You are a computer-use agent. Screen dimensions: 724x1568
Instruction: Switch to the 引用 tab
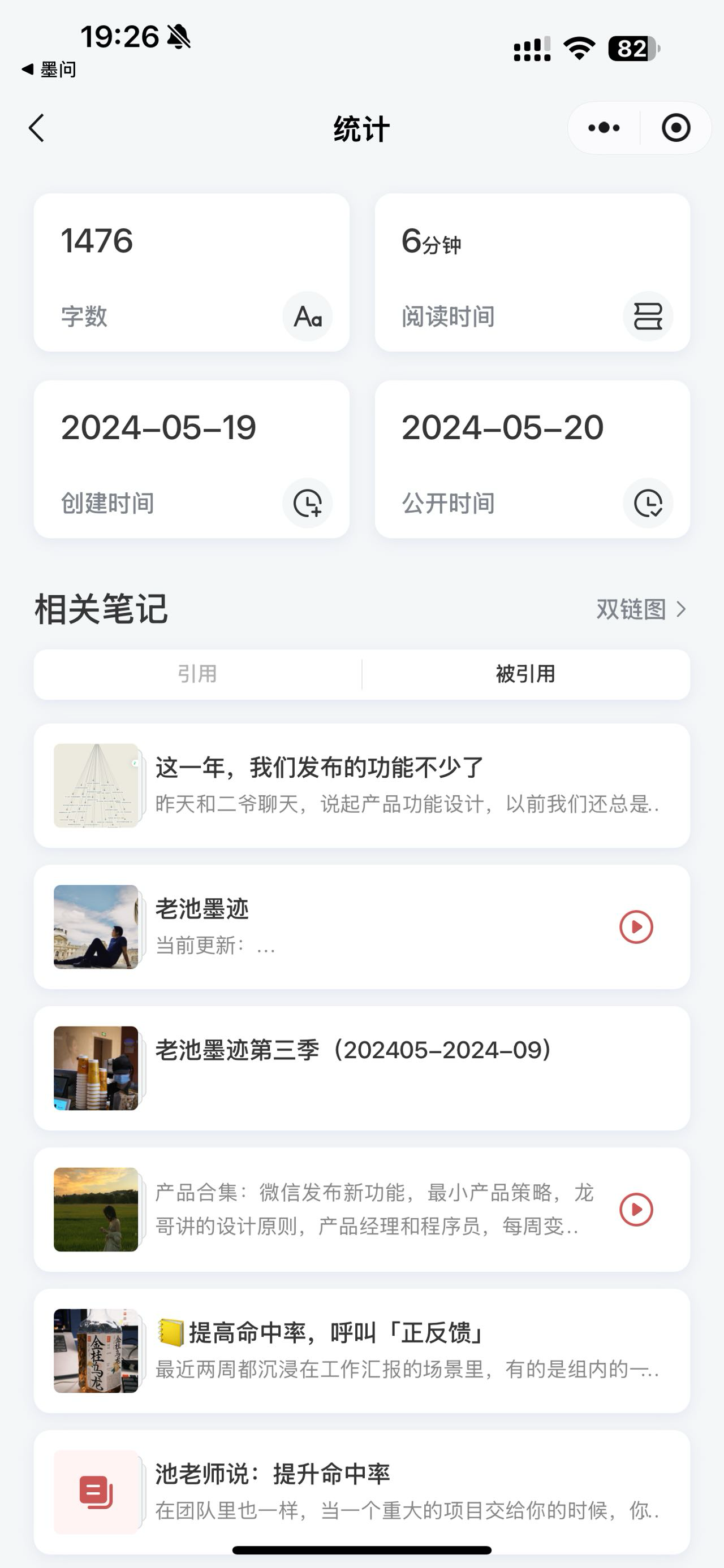(x=197, y=674)
